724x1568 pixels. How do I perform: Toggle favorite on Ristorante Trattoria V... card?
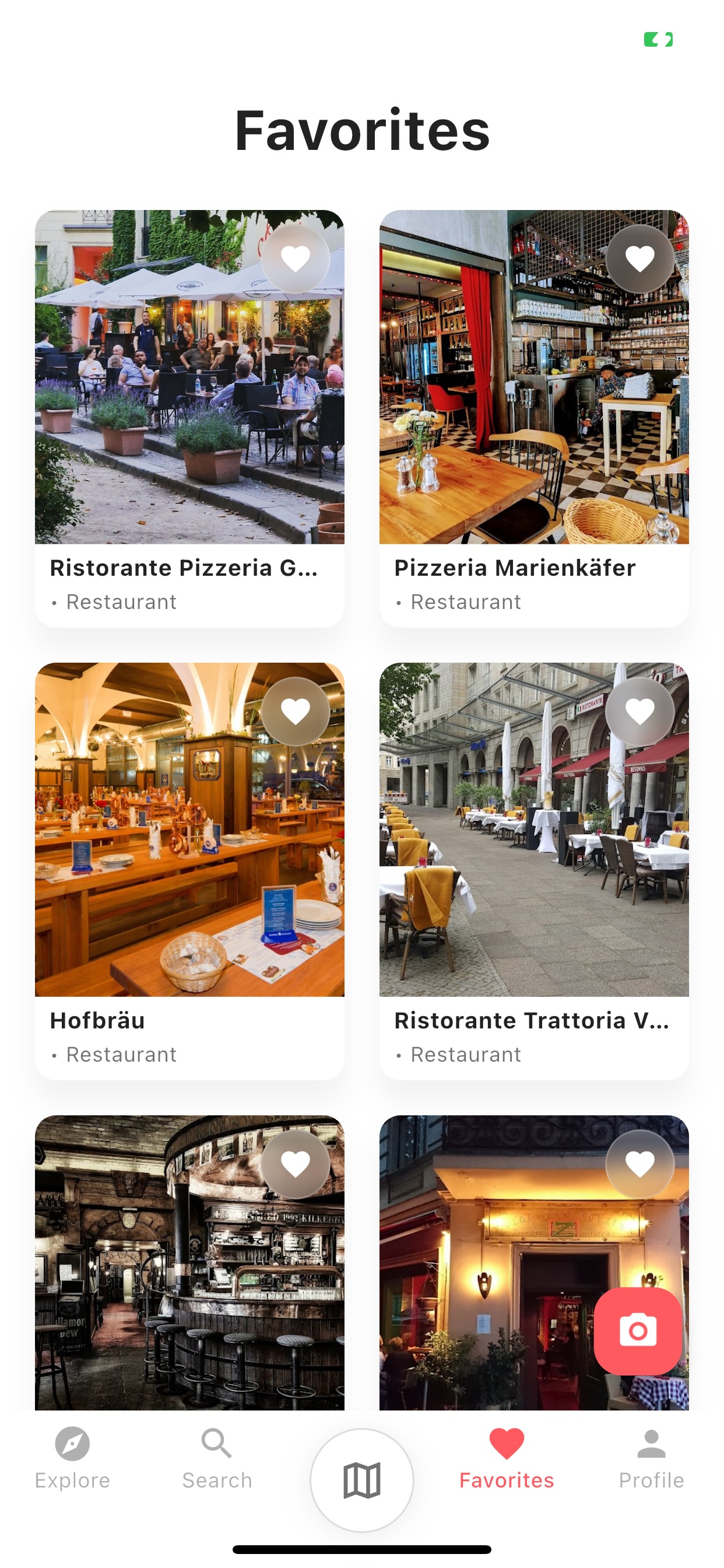[639, 710]
